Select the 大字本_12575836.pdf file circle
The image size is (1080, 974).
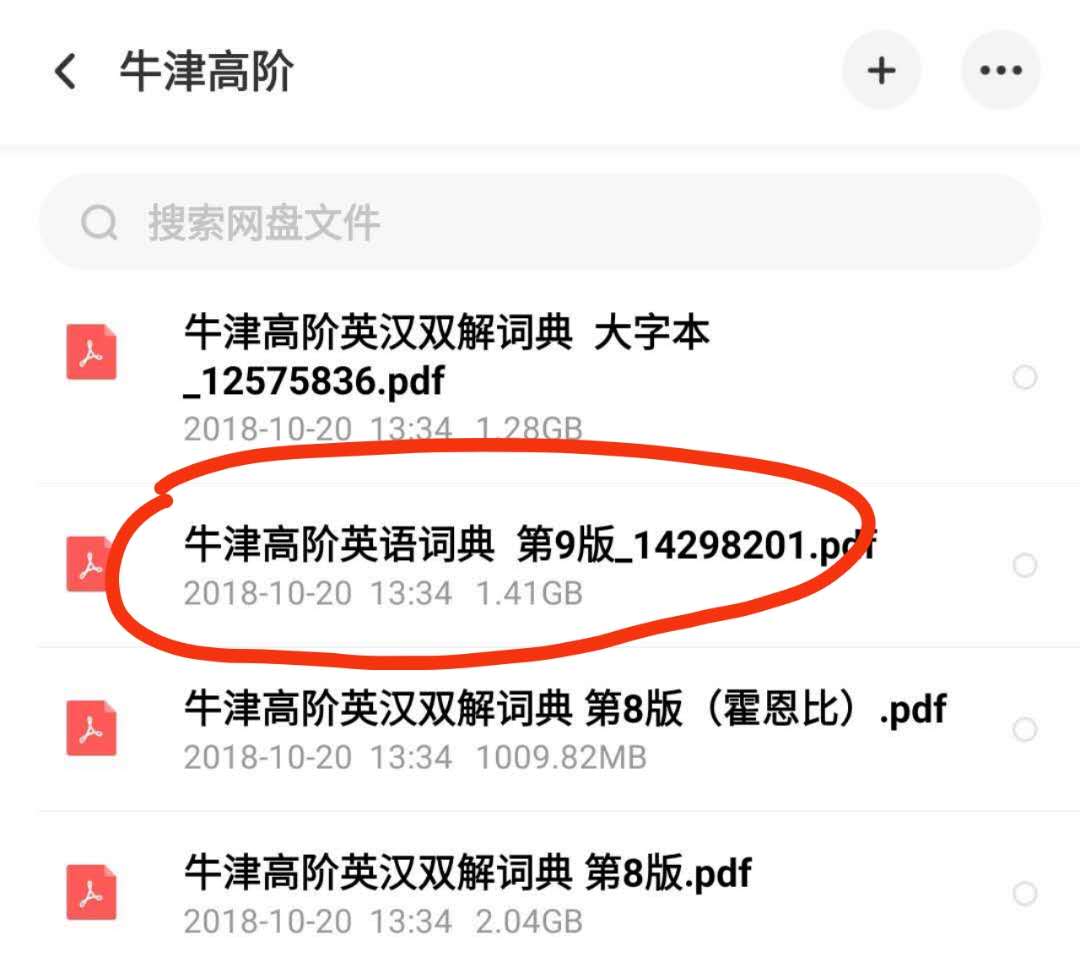click(1024, 378)
